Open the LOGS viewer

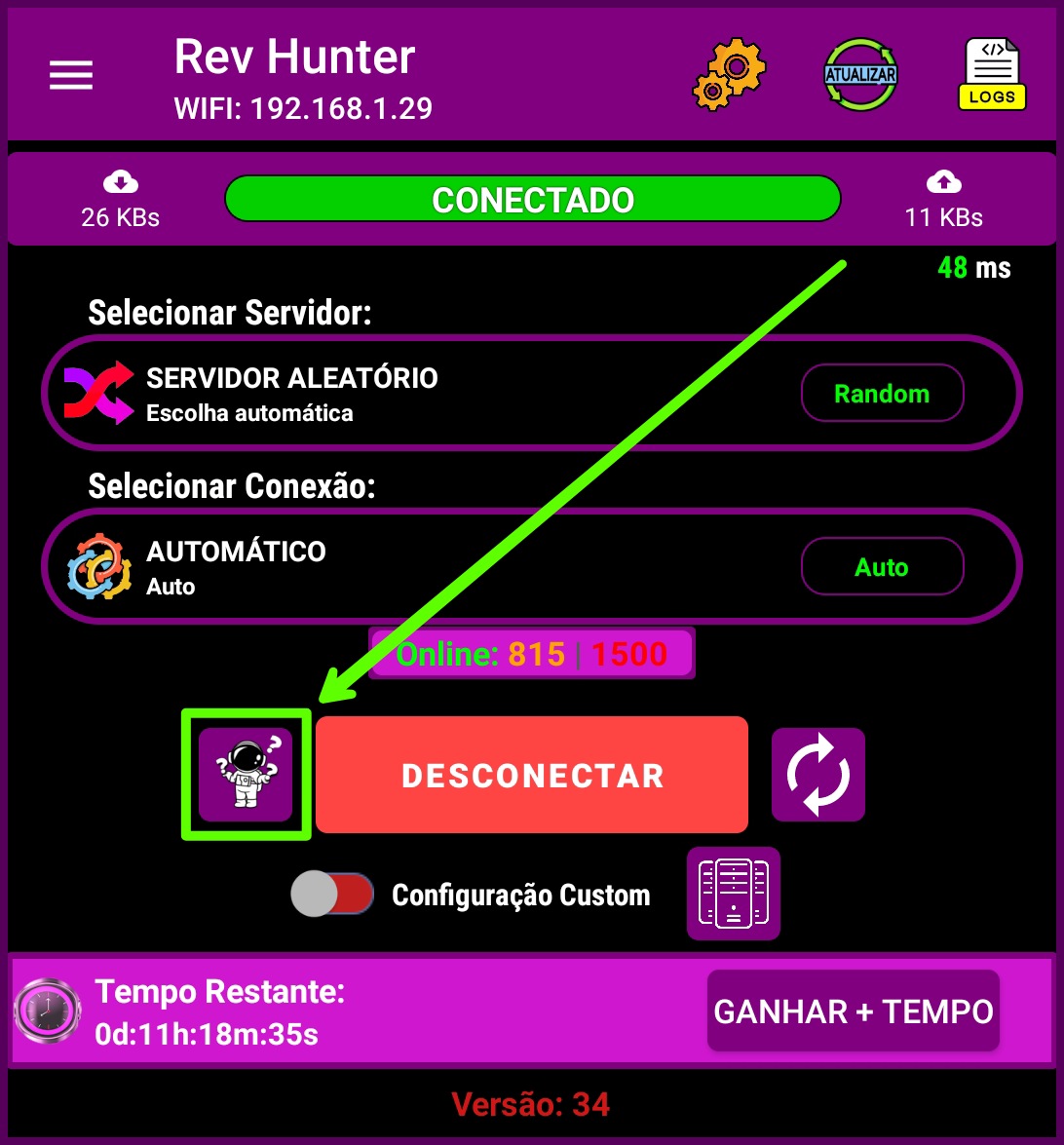click(992, 73)
